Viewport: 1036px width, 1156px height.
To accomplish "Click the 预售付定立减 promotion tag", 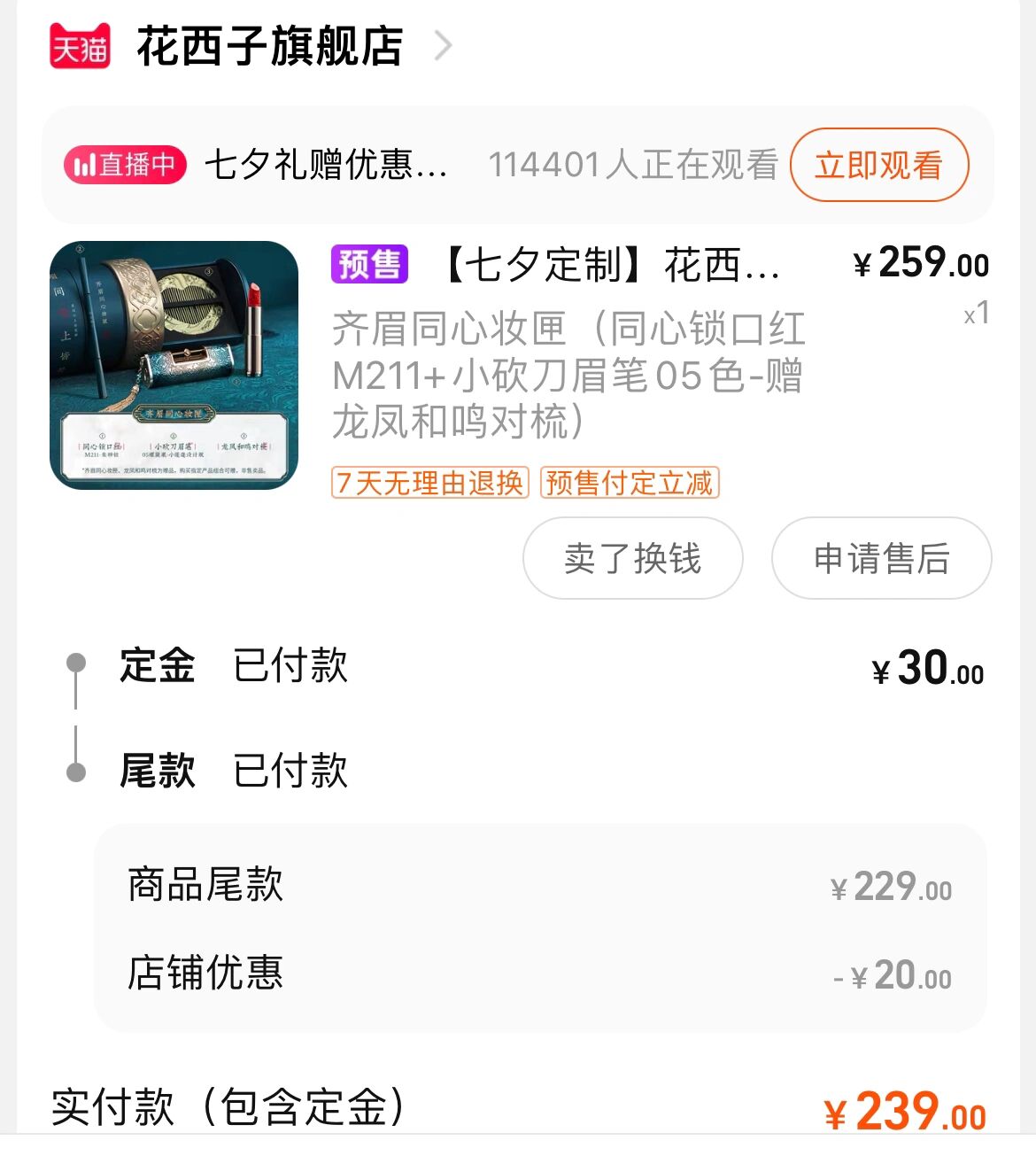I will [x=630, y=484].
